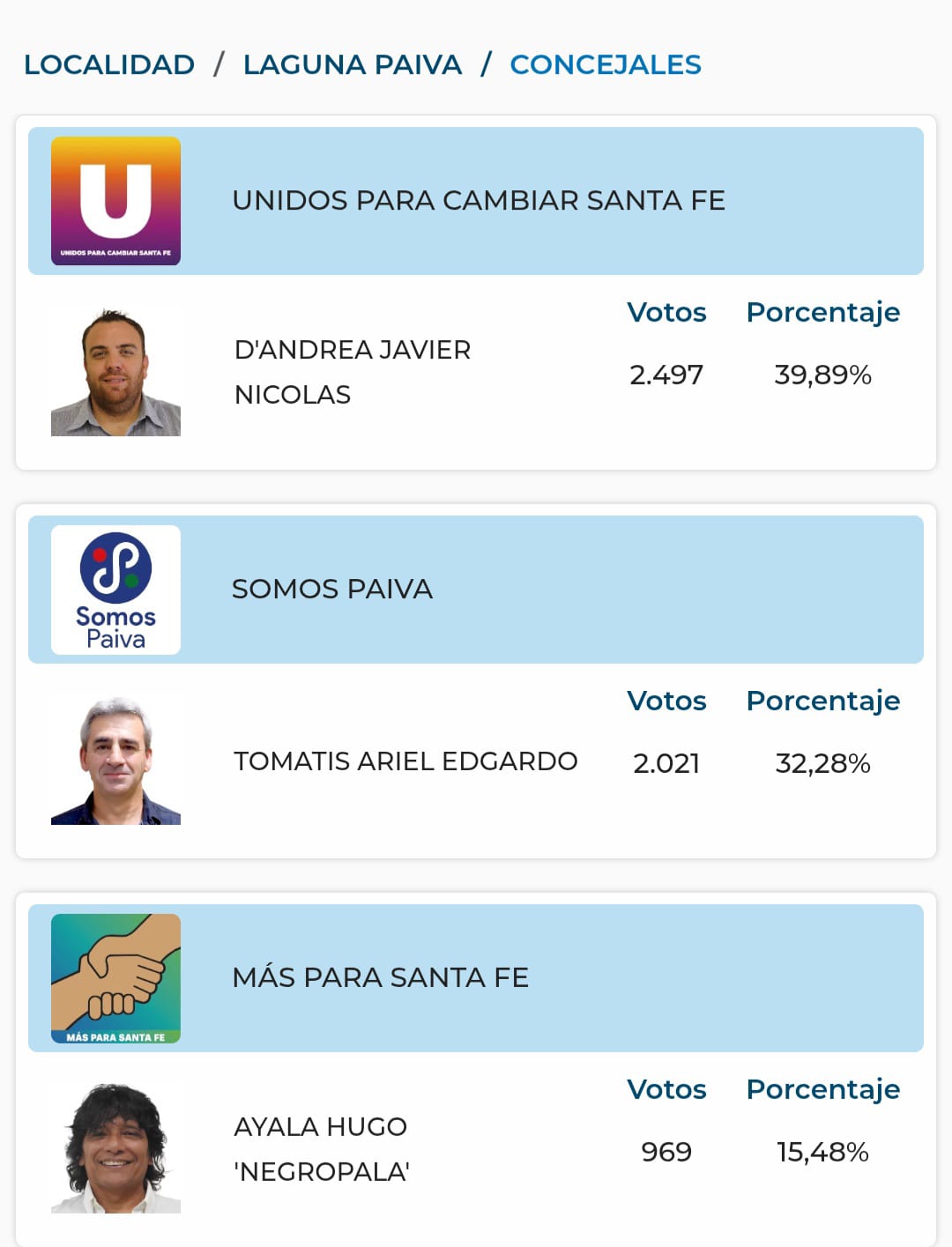Click the orange 'U' emblem icon
Viewport: 952px width, 1247px height.
115,189
